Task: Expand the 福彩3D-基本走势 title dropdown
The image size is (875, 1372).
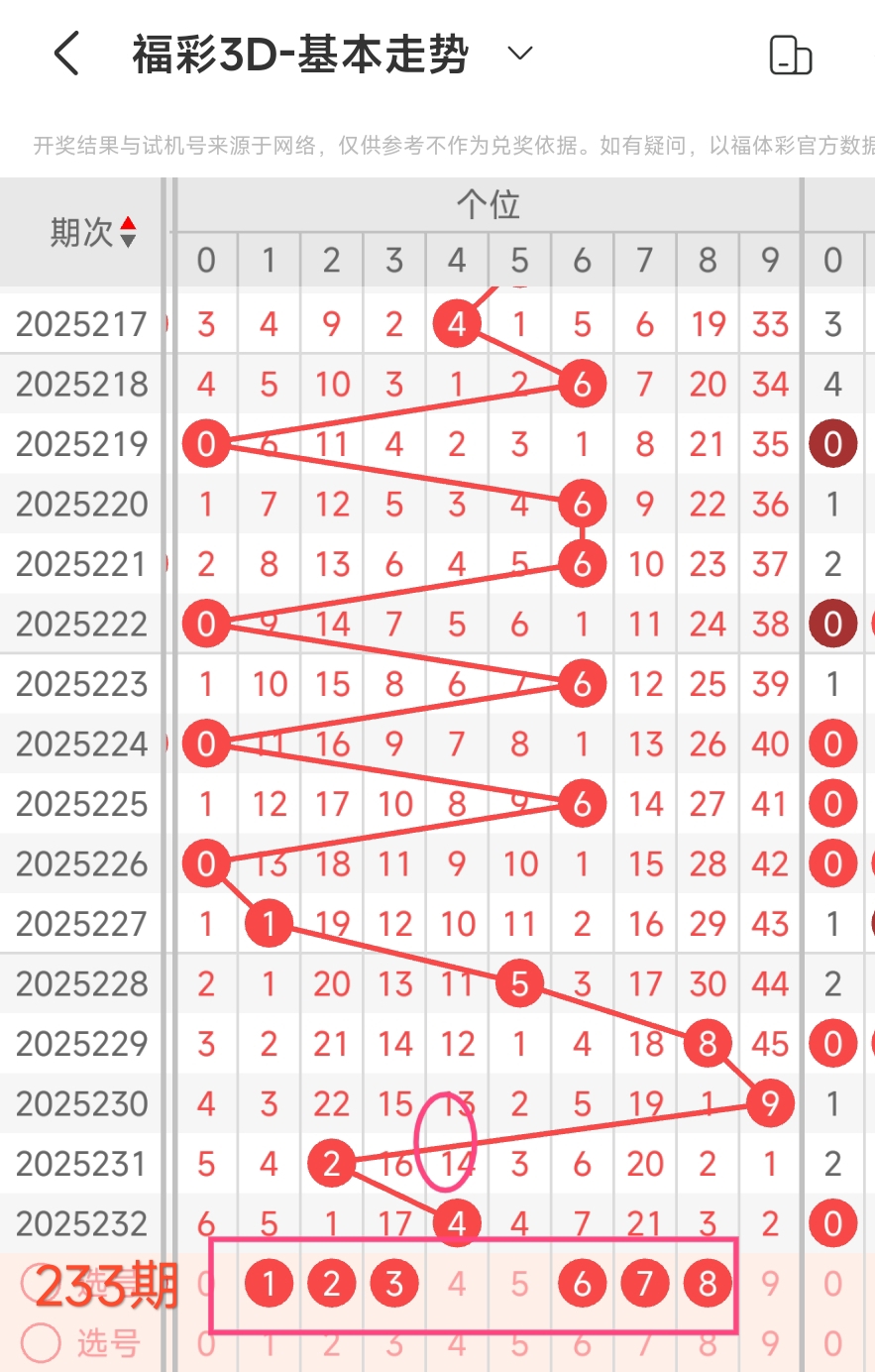Action: pyautogui.click(x=520, y=54)
